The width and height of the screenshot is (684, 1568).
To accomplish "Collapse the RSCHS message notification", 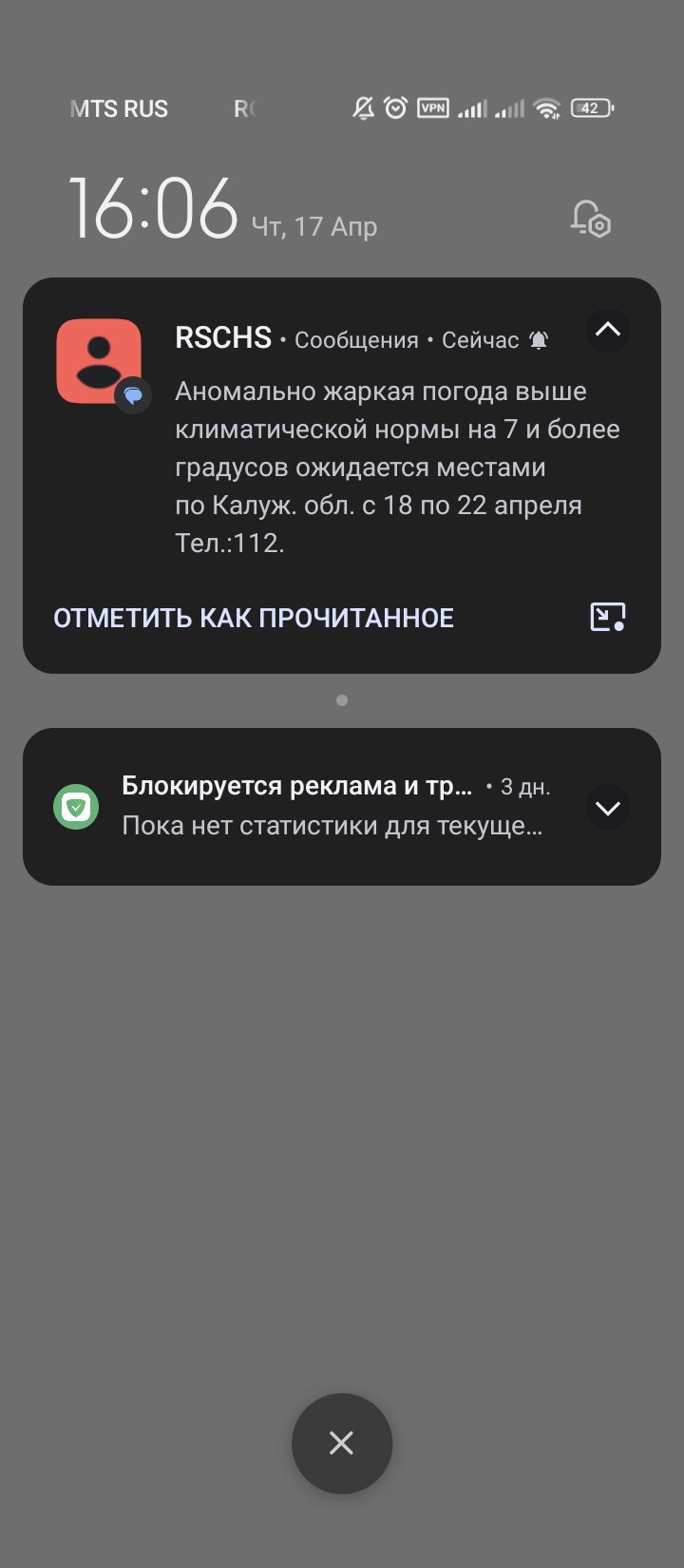I will [x=608, y=331].
